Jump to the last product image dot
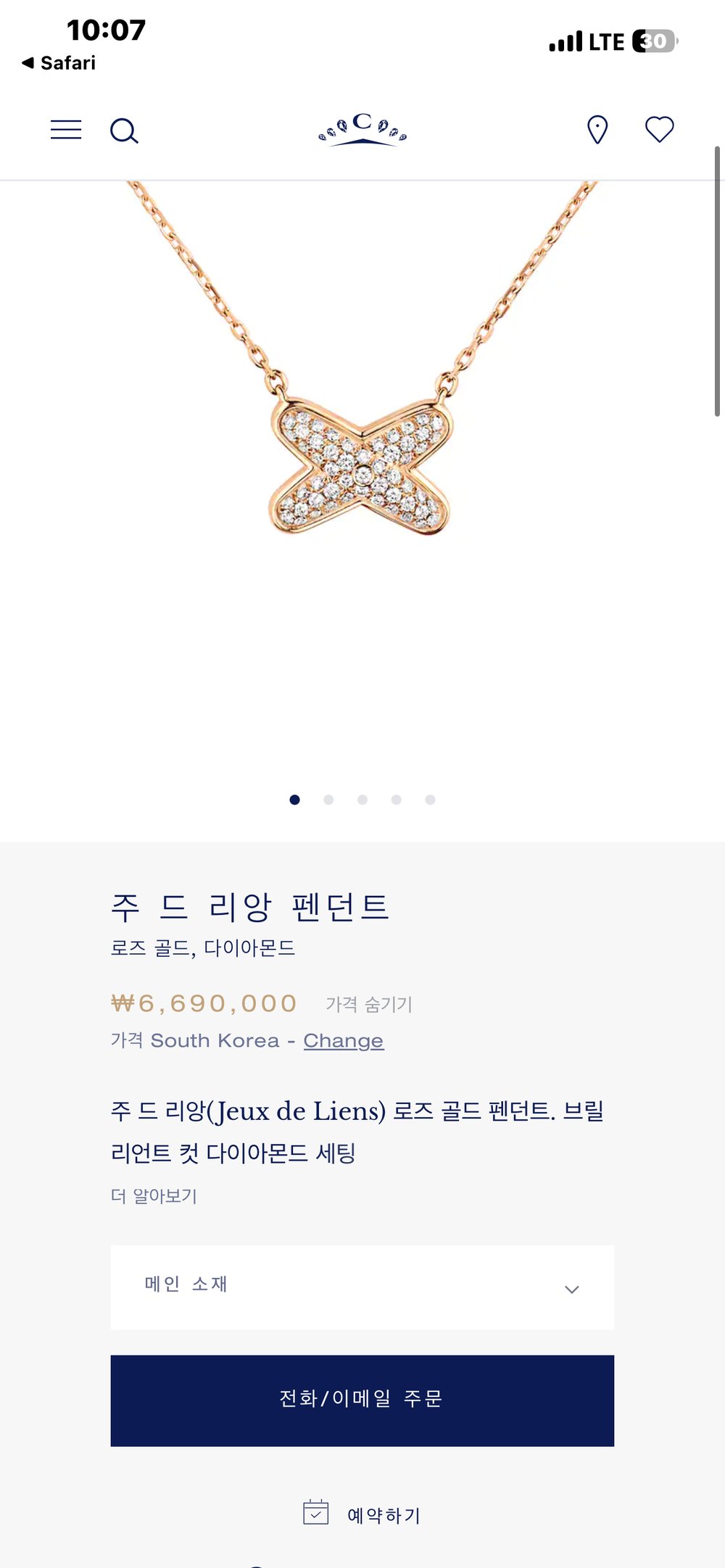Viewport: 725px width, 1568px height. coord(430,800)
